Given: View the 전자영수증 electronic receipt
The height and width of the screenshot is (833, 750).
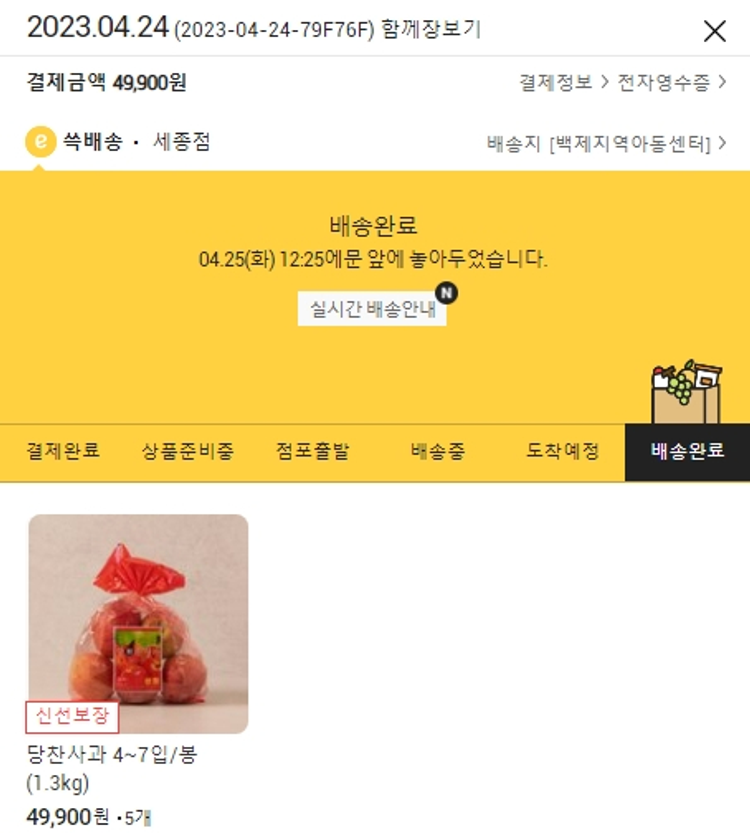Looking at the screenshot, I should pos(671,82).
